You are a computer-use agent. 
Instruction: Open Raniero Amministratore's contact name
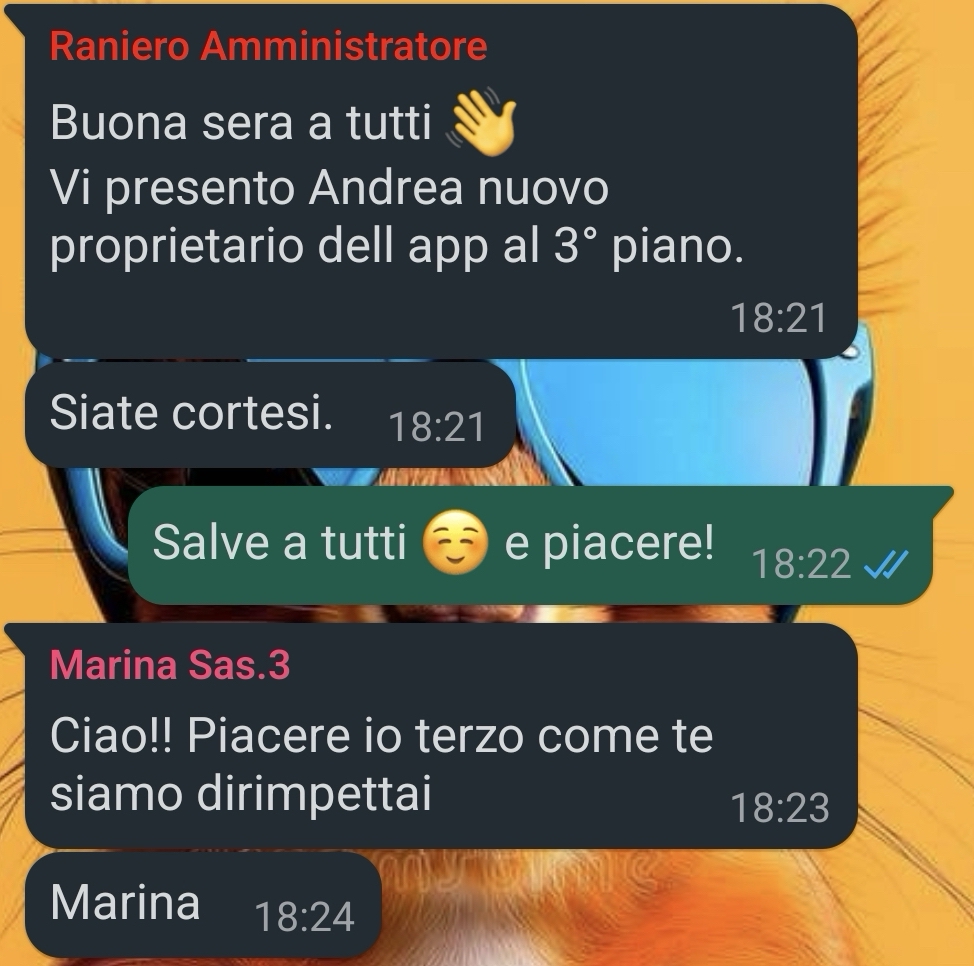pos(268,46)
